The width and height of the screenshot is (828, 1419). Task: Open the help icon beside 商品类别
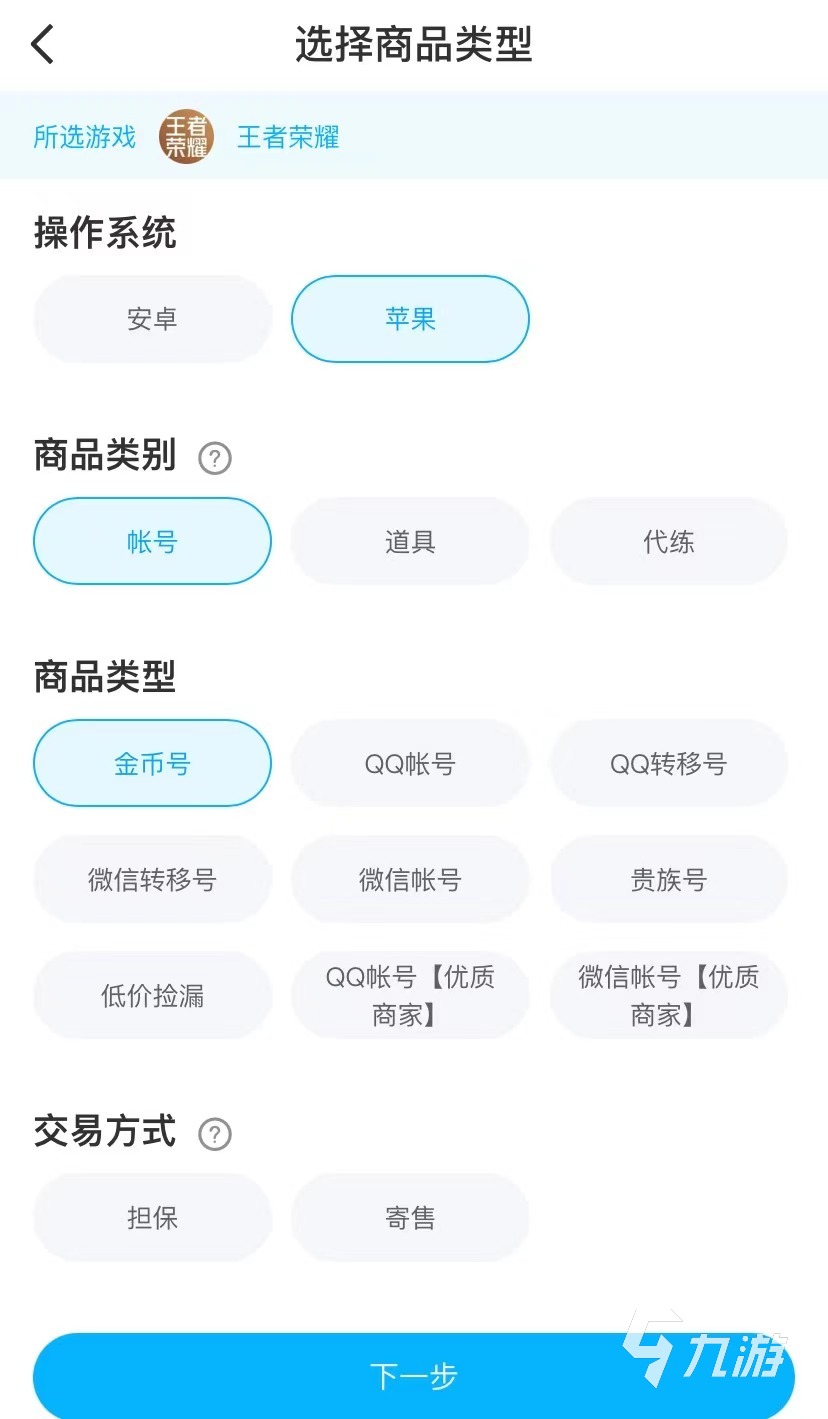(x=215, y=458)
